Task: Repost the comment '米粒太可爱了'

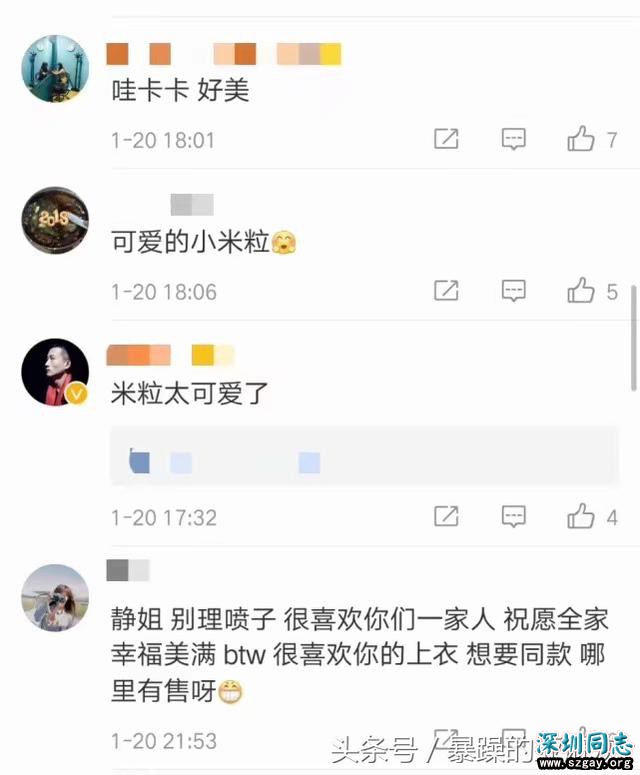Action: 446,516
